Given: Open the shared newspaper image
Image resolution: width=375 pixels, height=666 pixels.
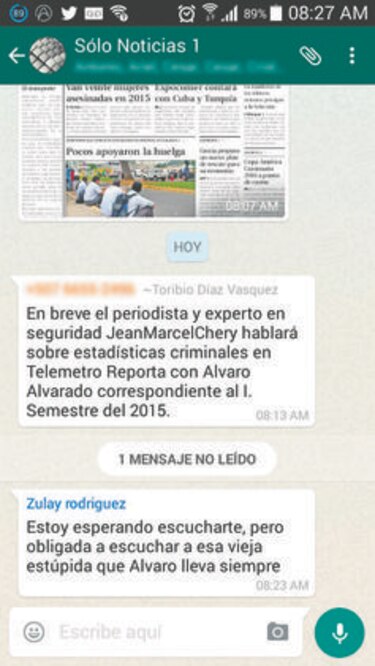Looking at the screenshot, I should click(153, 151).
